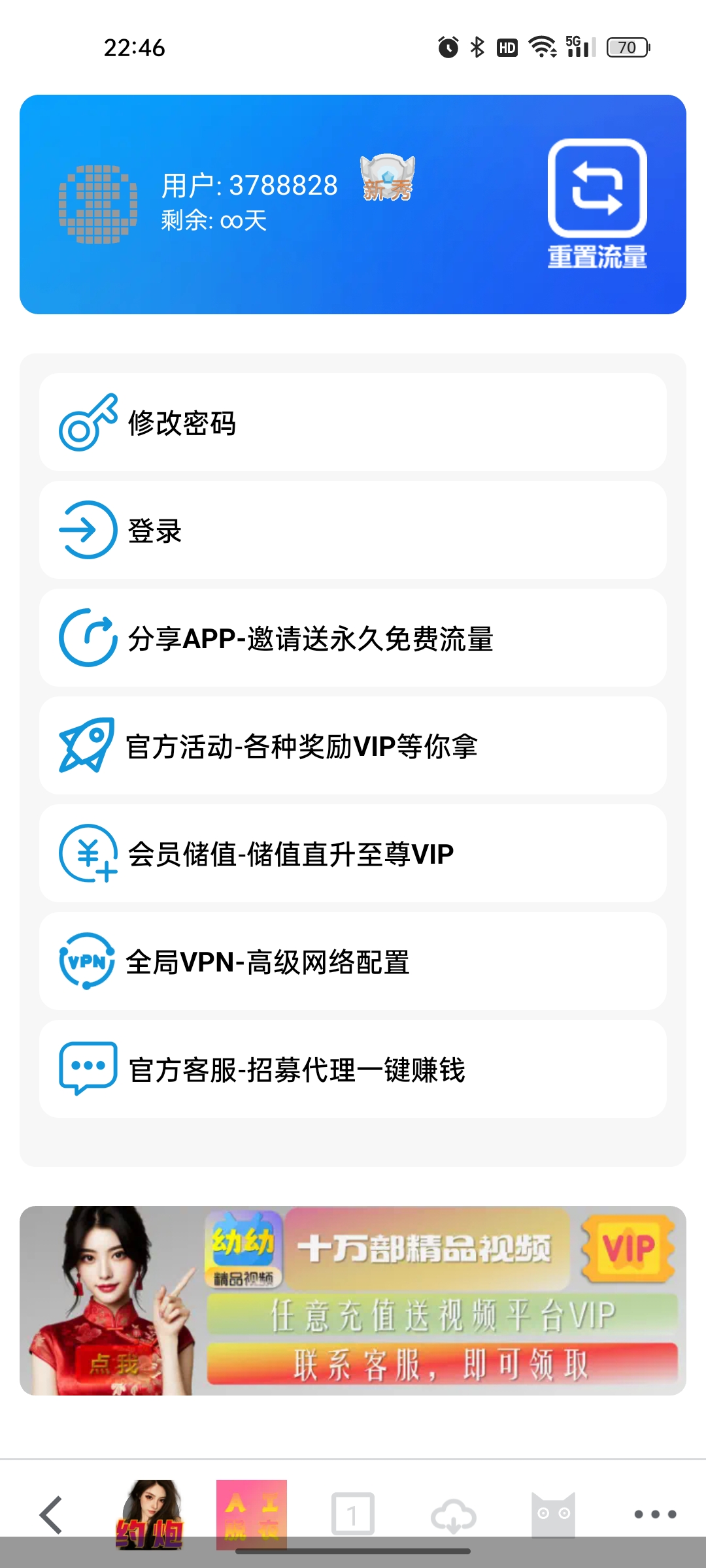Tap the cloud download icon
The image size is (706, 1568).
coord(453,1515)
